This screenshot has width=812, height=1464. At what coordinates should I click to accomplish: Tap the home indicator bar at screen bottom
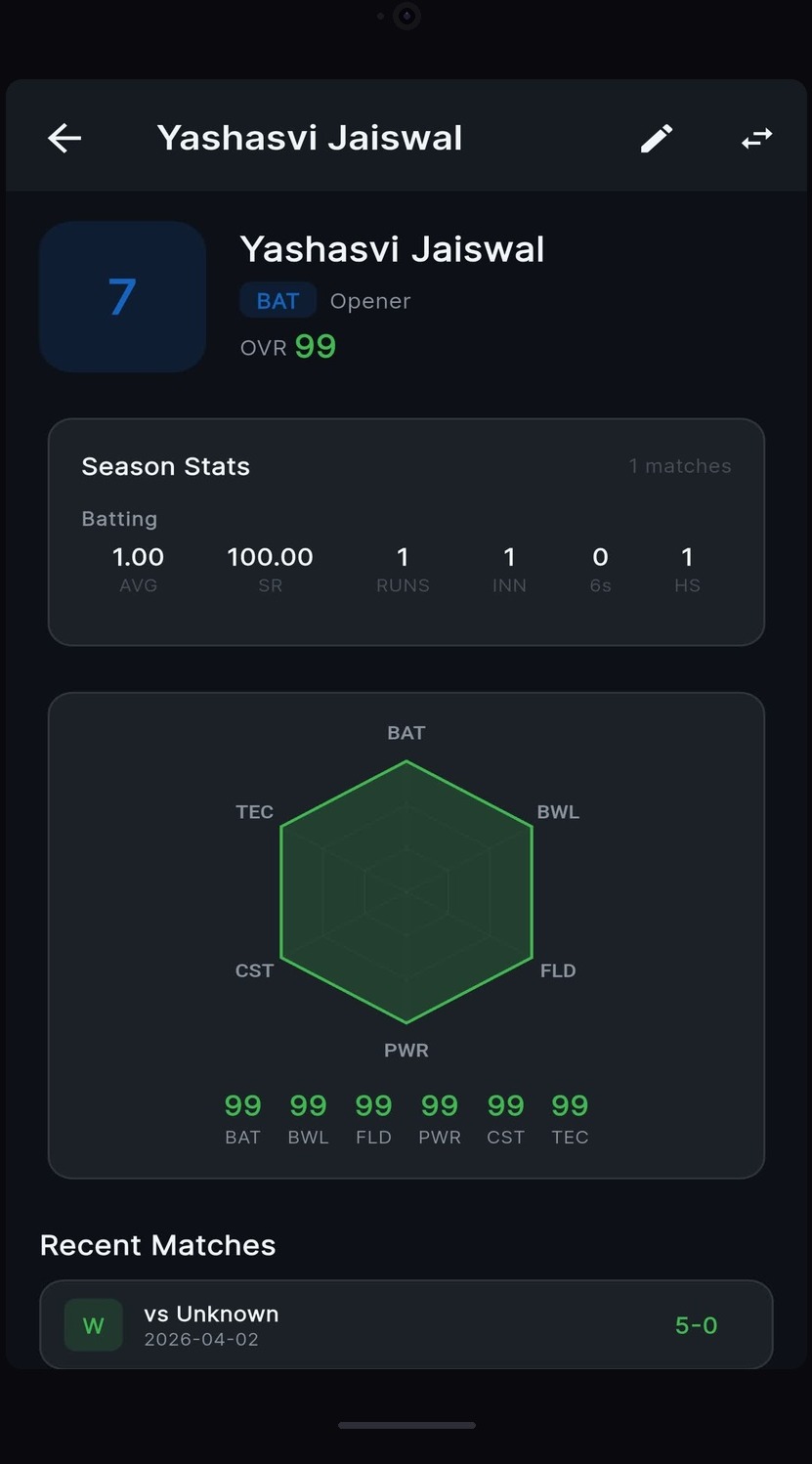point(406,1425)
